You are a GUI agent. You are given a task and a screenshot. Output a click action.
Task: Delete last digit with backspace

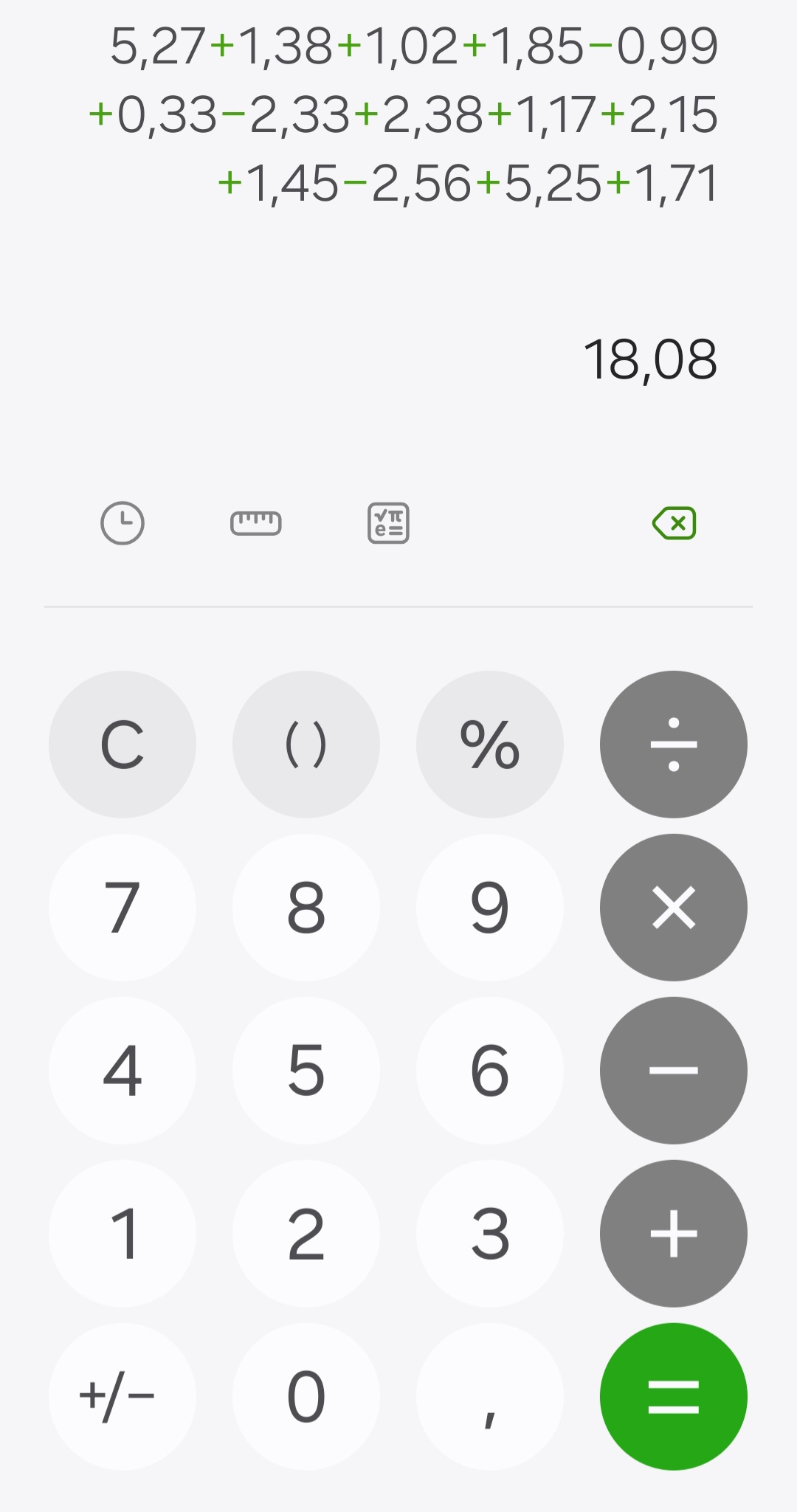click(674, 523)
